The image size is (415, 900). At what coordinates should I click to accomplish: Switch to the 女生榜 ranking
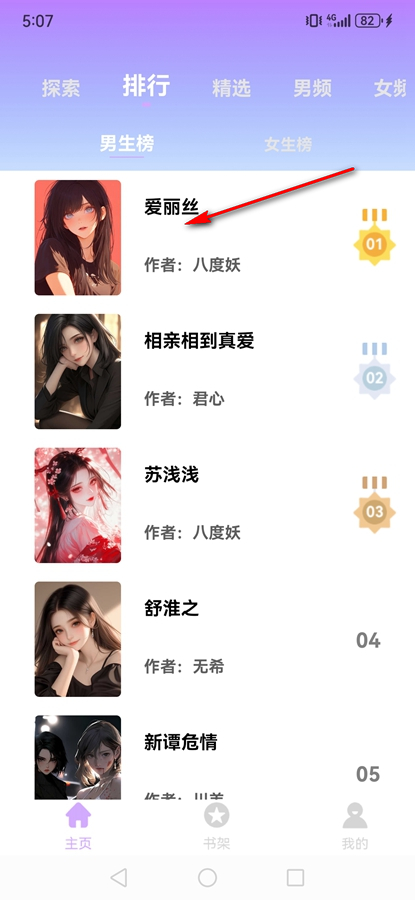288,145
